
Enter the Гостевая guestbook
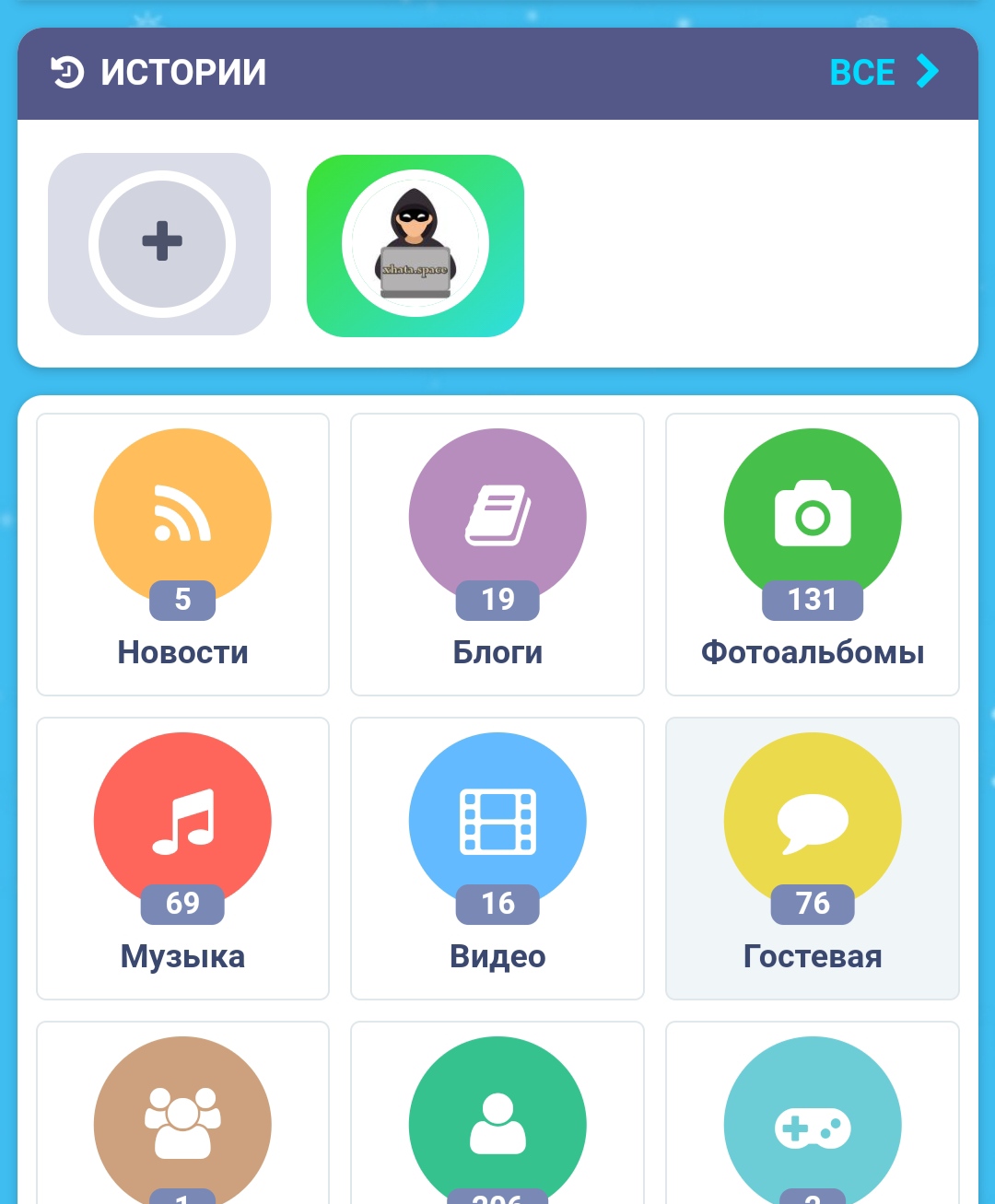click(812, 858)
